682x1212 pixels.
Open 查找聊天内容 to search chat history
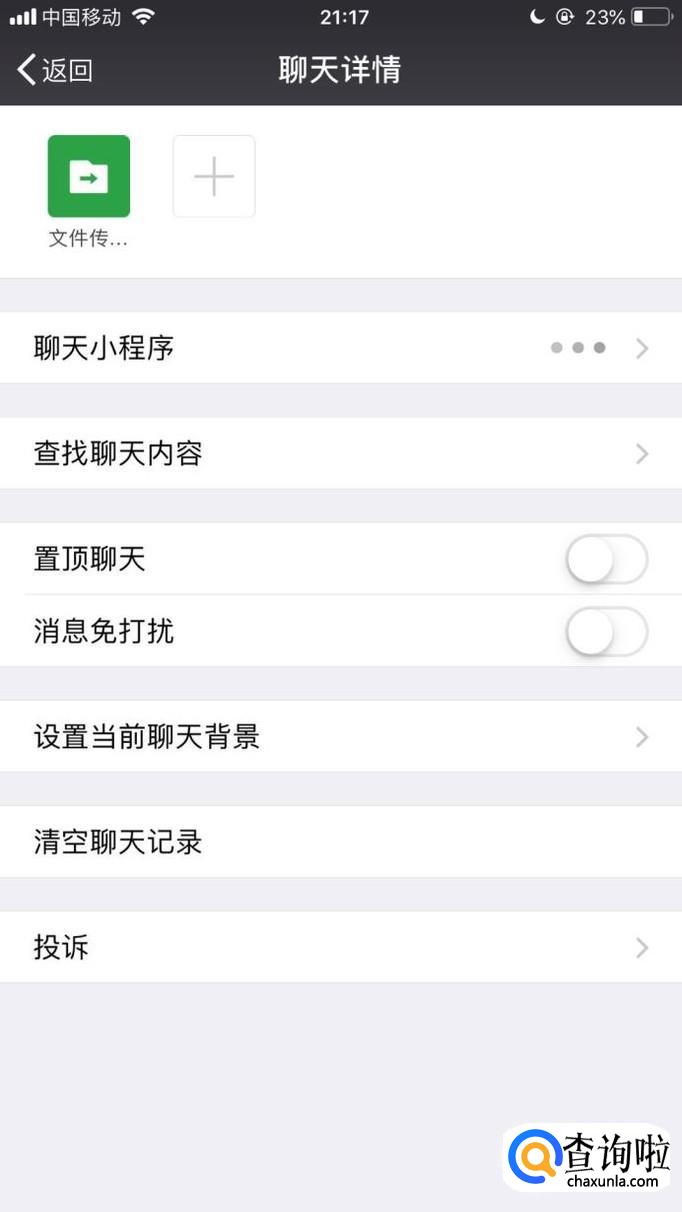[340, 454]
